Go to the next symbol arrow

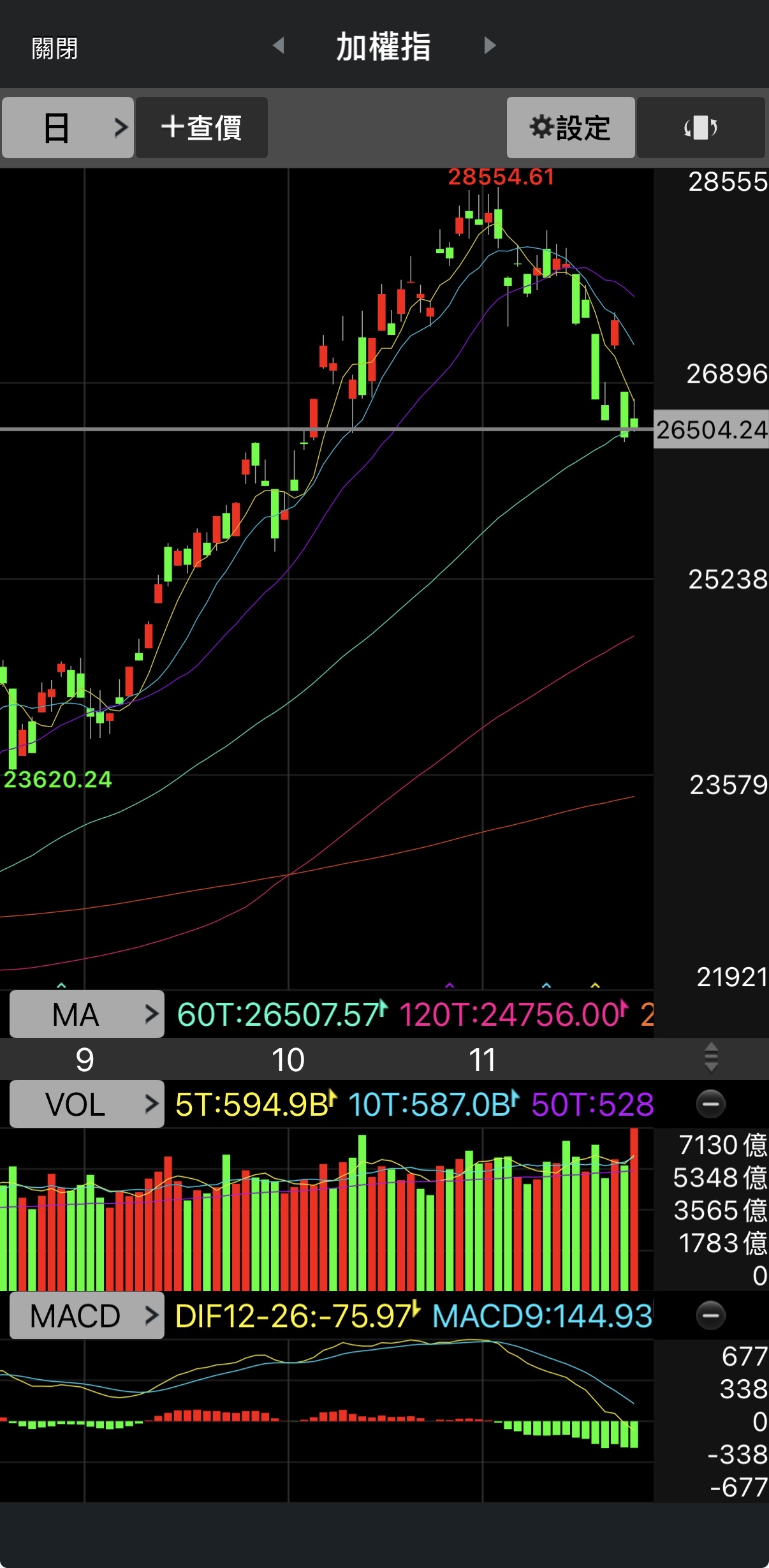tap(490, 45)
